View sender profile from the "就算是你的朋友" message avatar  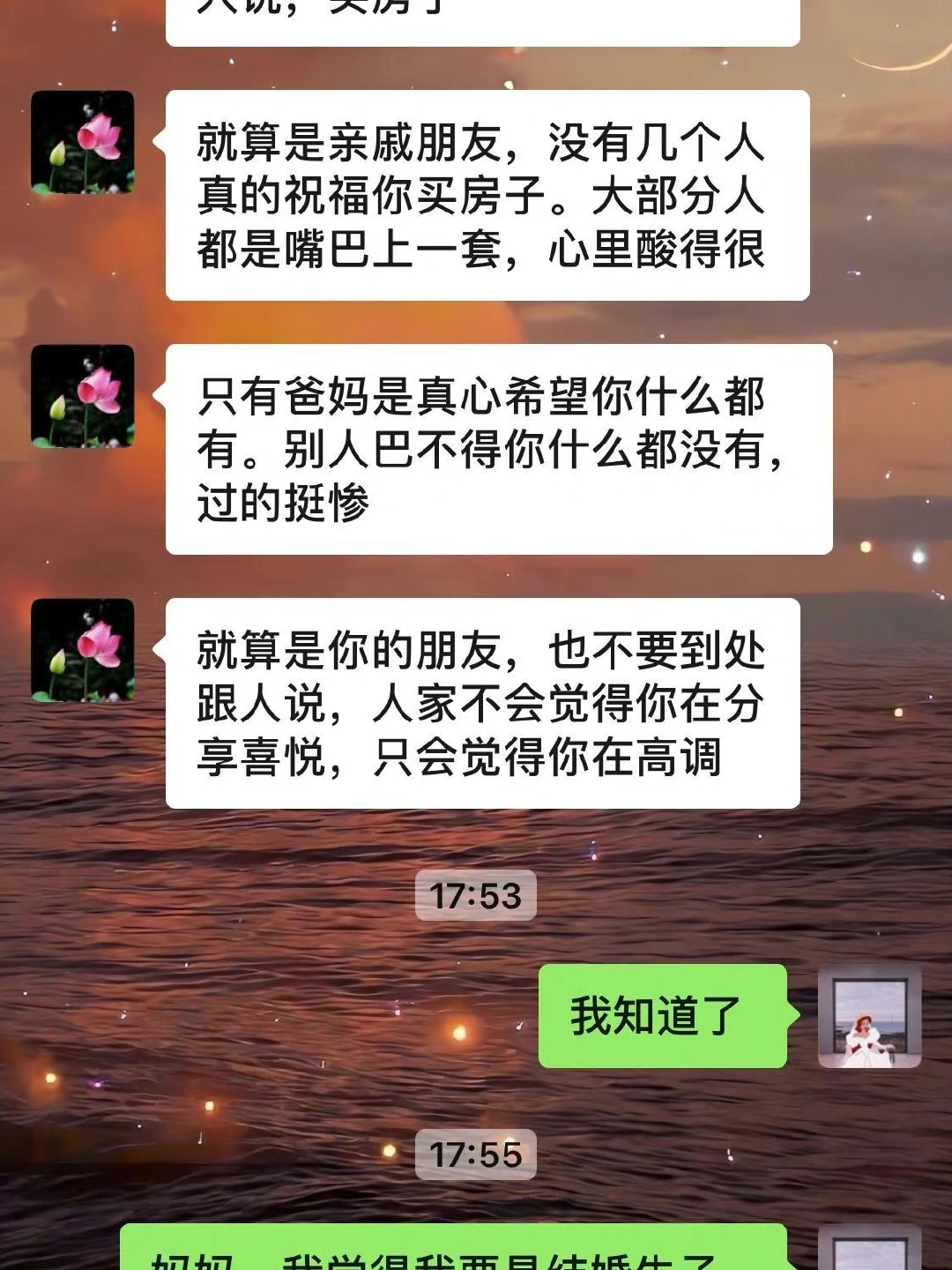click(83, 650)
